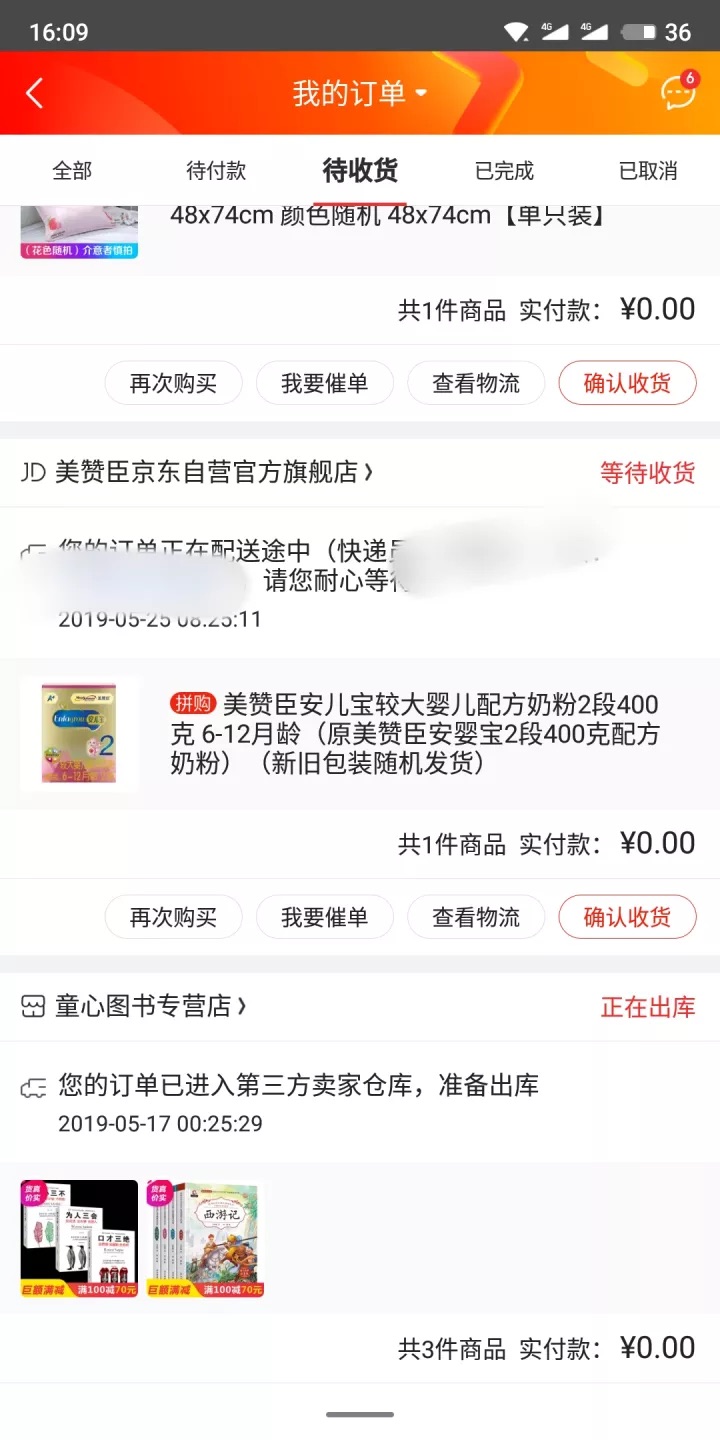Tap the shop icon next to 童心图书专营店
The height and width of the screenshot is (1440, 720).
click(x=33, y=1006)
